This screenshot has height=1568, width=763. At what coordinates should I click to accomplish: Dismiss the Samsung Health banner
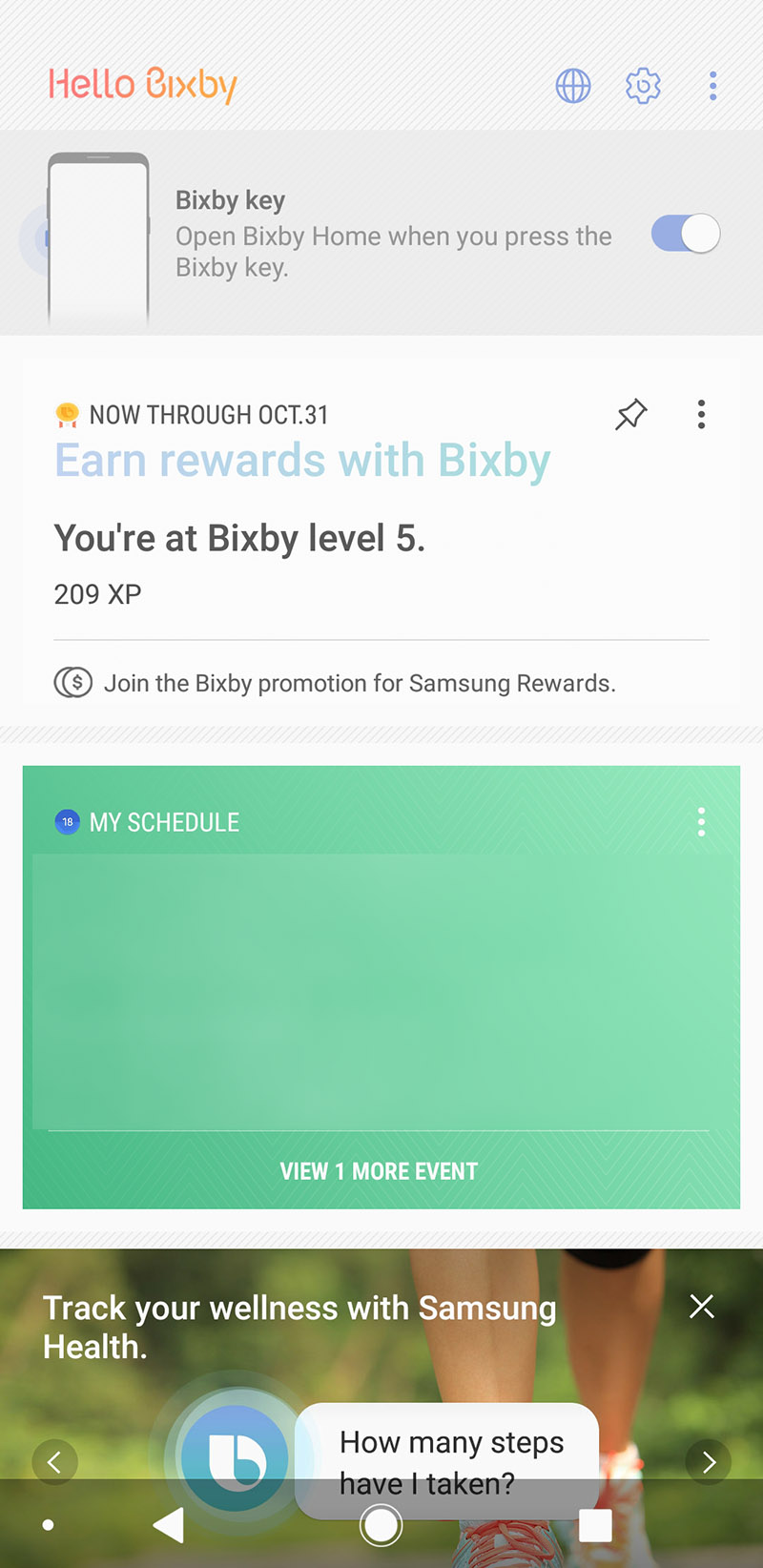[x=702, y=1307]
